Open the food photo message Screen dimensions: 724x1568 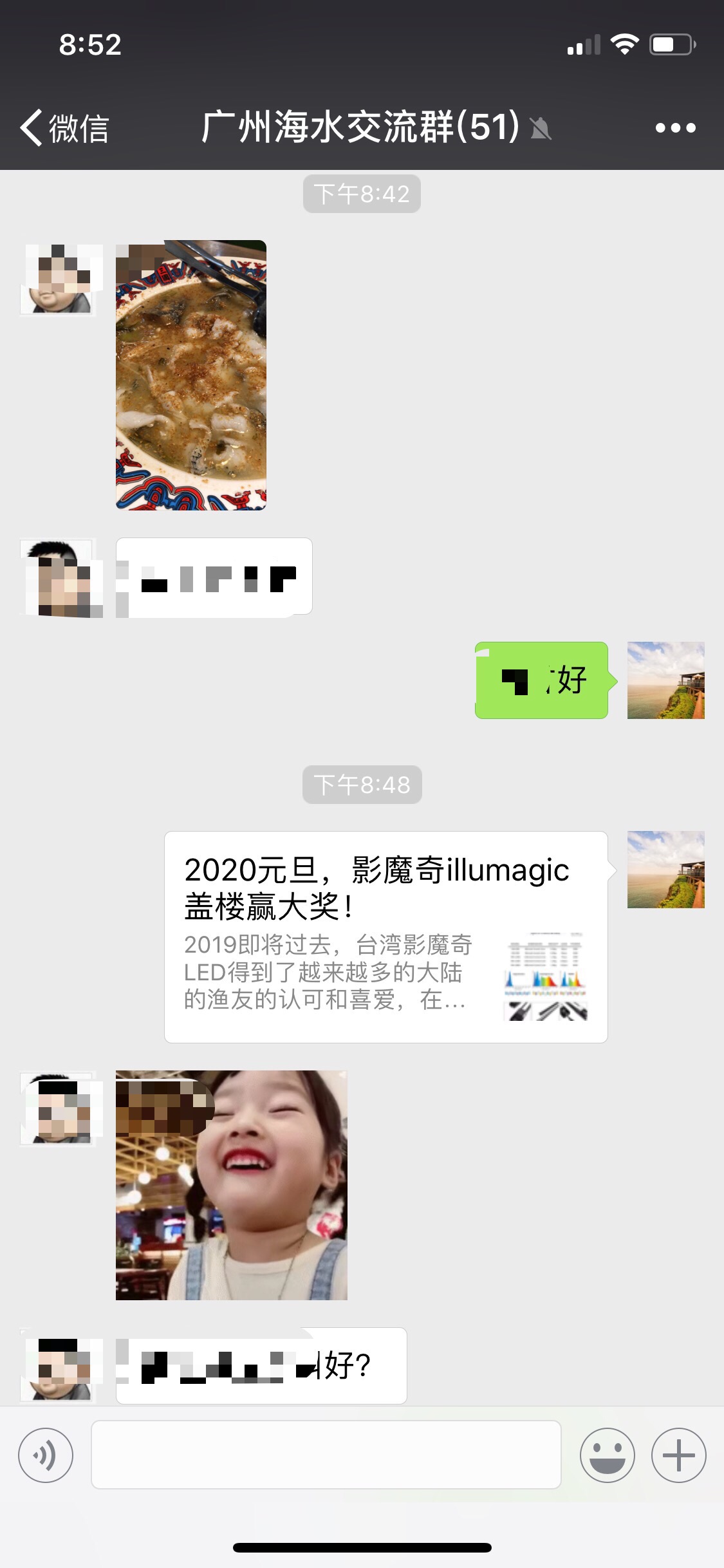(191, 375)
